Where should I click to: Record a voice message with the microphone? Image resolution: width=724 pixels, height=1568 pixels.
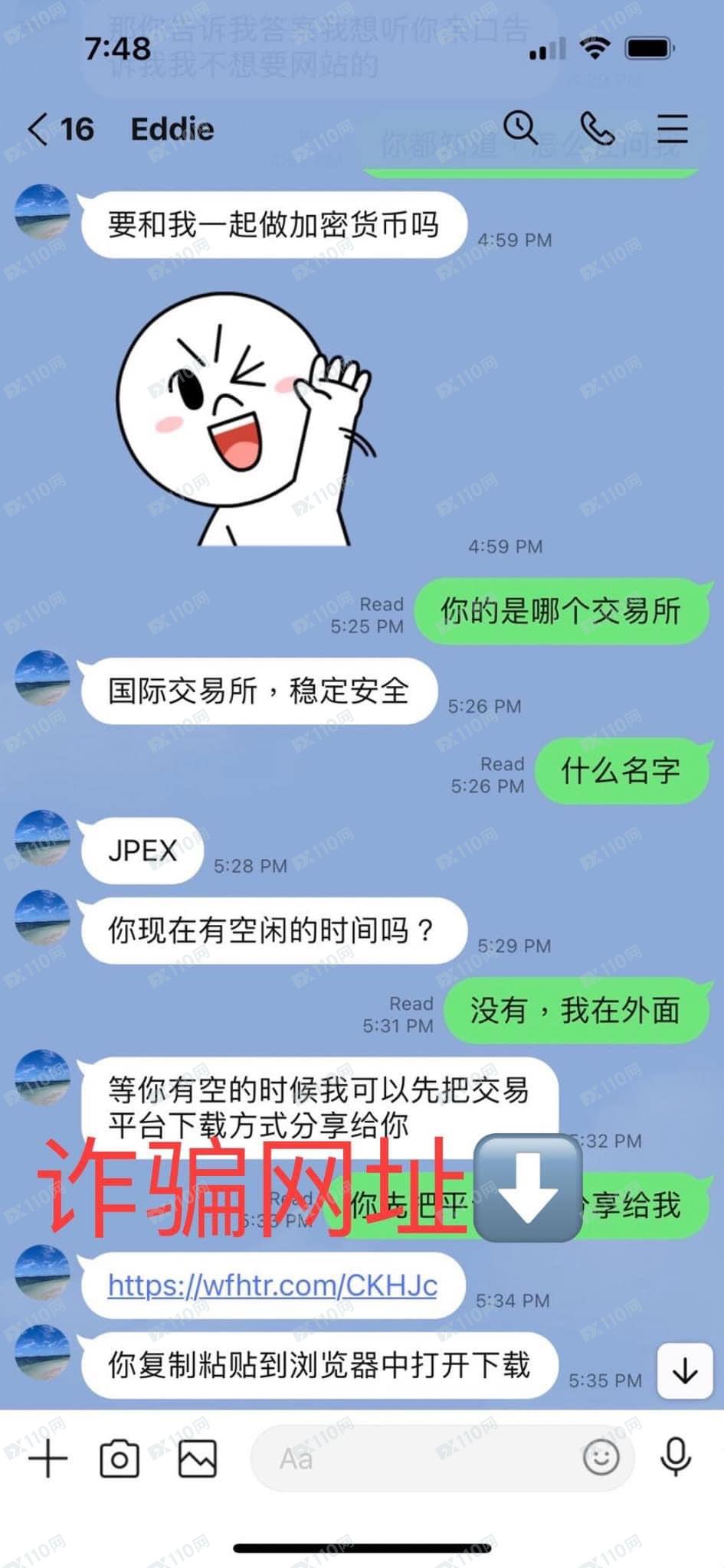[x=675, y=1458]
